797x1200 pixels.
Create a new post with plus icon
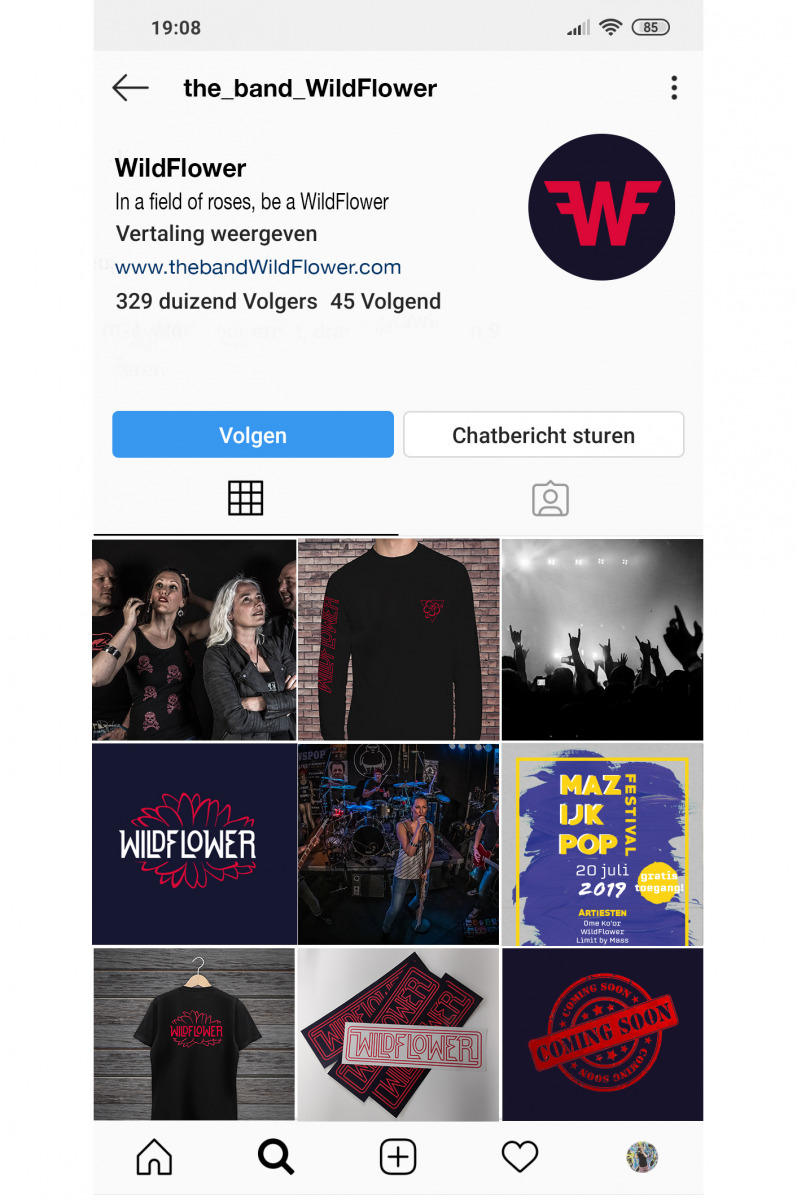coord(398,1157)
